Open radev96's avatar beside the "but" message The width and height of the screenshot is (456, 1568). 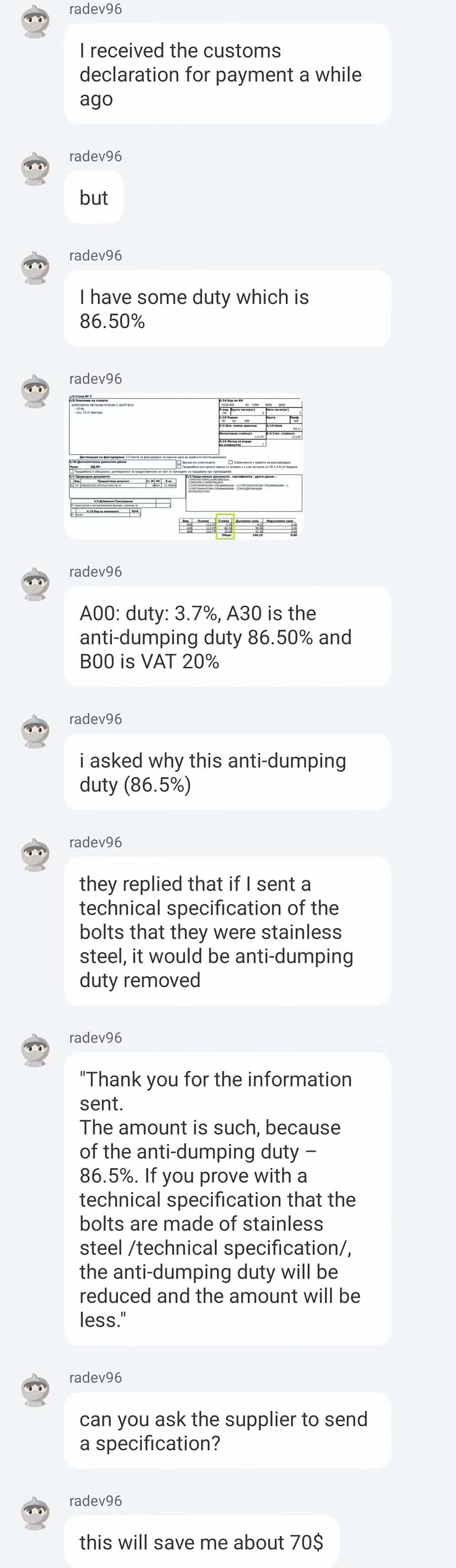coord(35,169)
